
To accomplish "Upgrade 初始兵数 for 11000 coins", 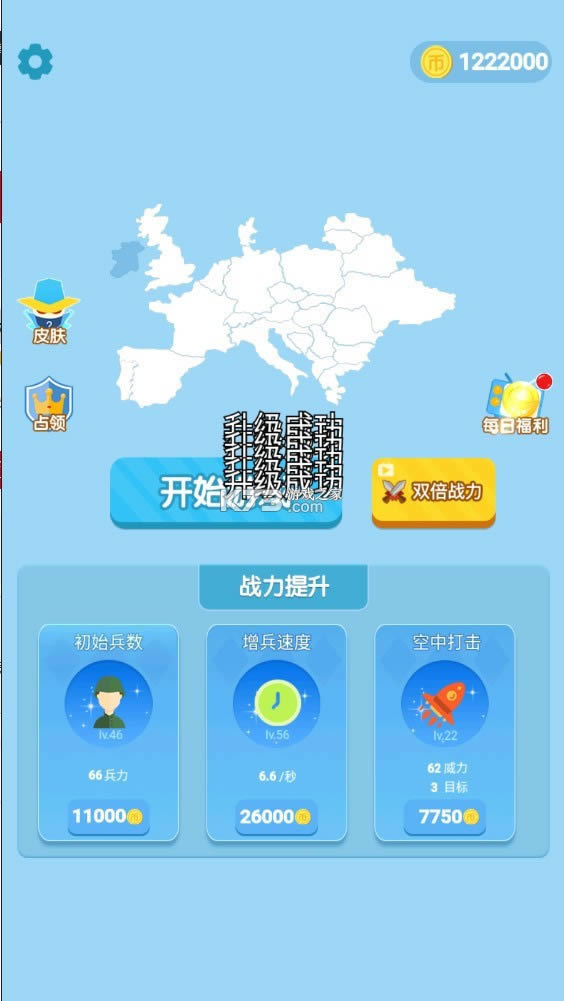I will pos(109,817).
